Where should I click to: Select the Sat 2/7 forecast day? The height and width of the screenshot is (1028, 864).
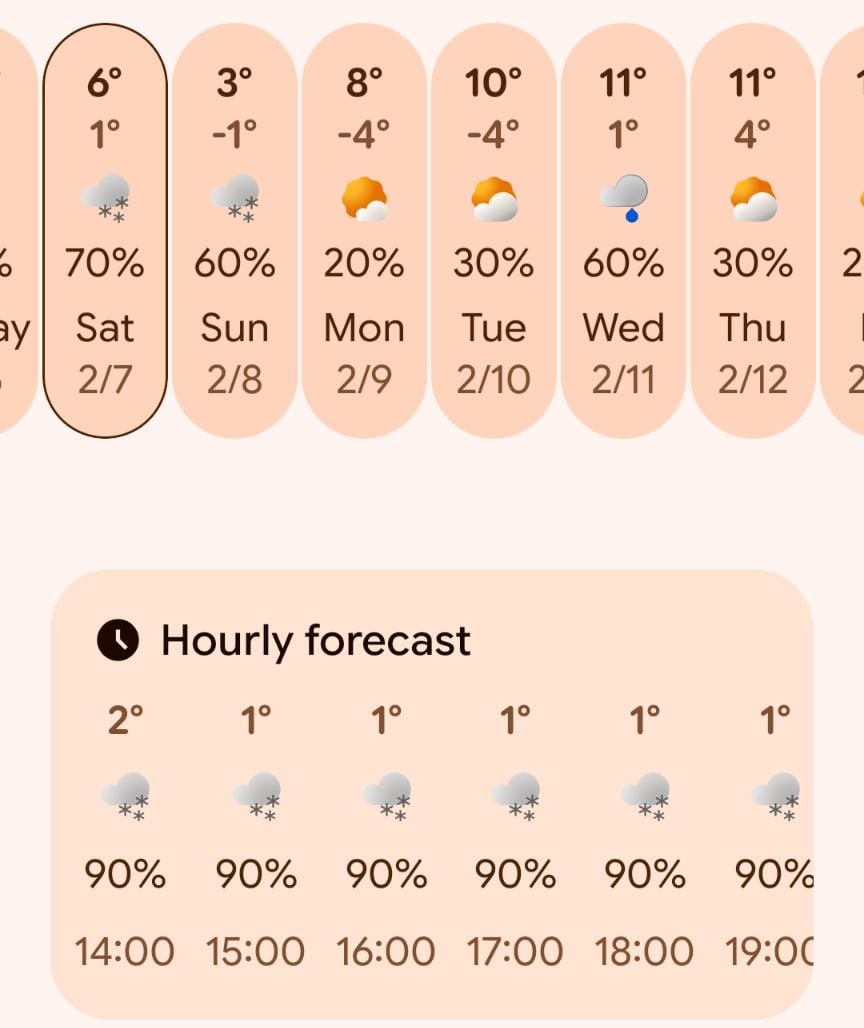coord(105,230)
